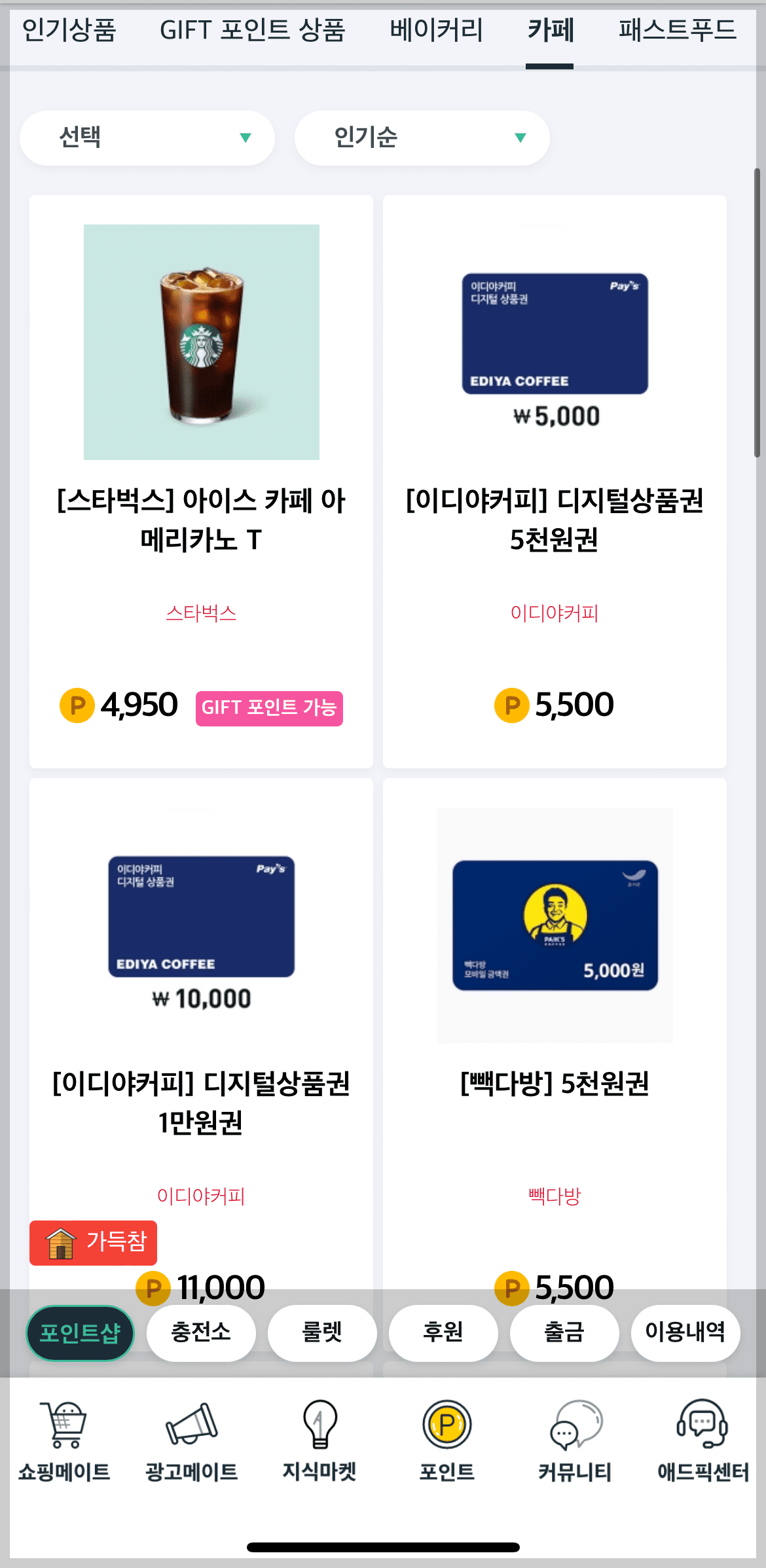
Task: Select the 충전소 pill button
Action: pos(201,1333)
